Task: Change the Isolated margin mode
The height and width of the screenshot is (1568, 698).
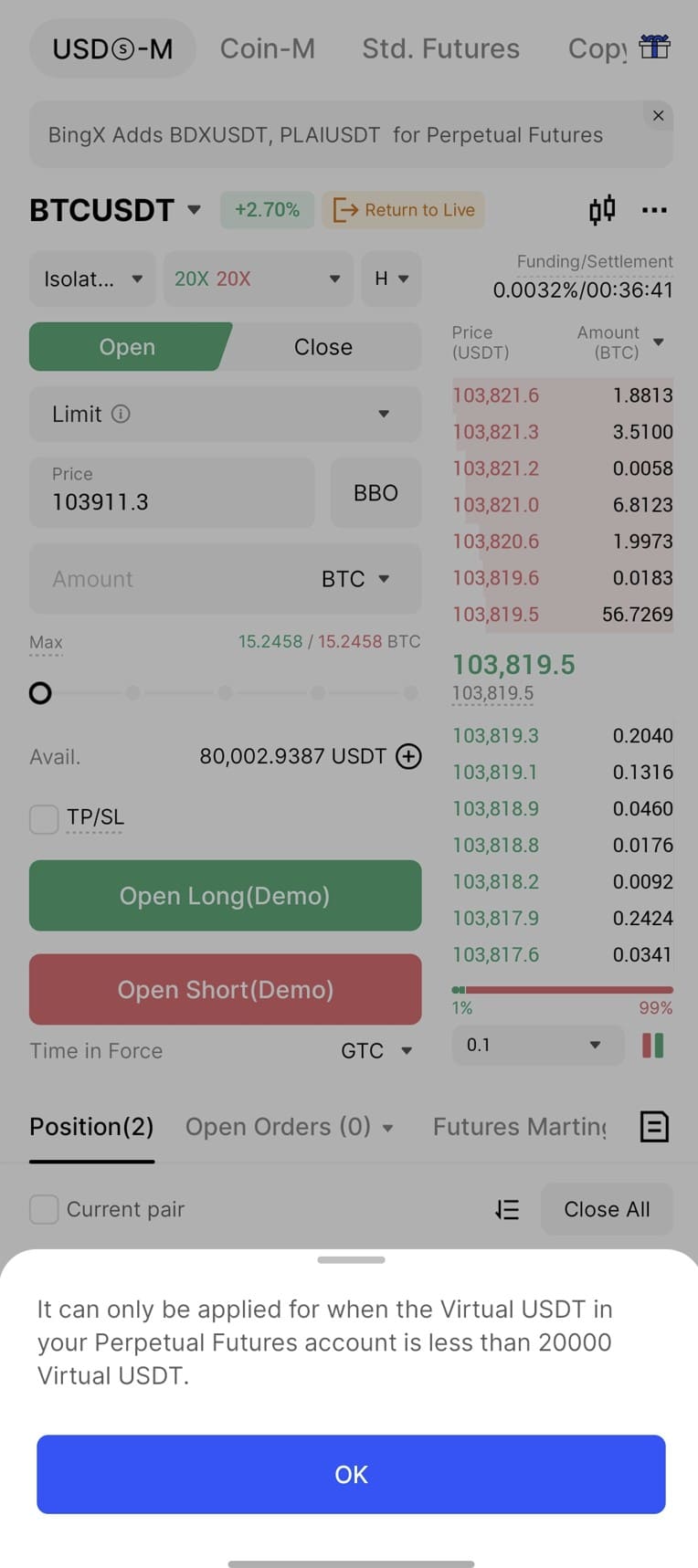Action: point(93,279)
